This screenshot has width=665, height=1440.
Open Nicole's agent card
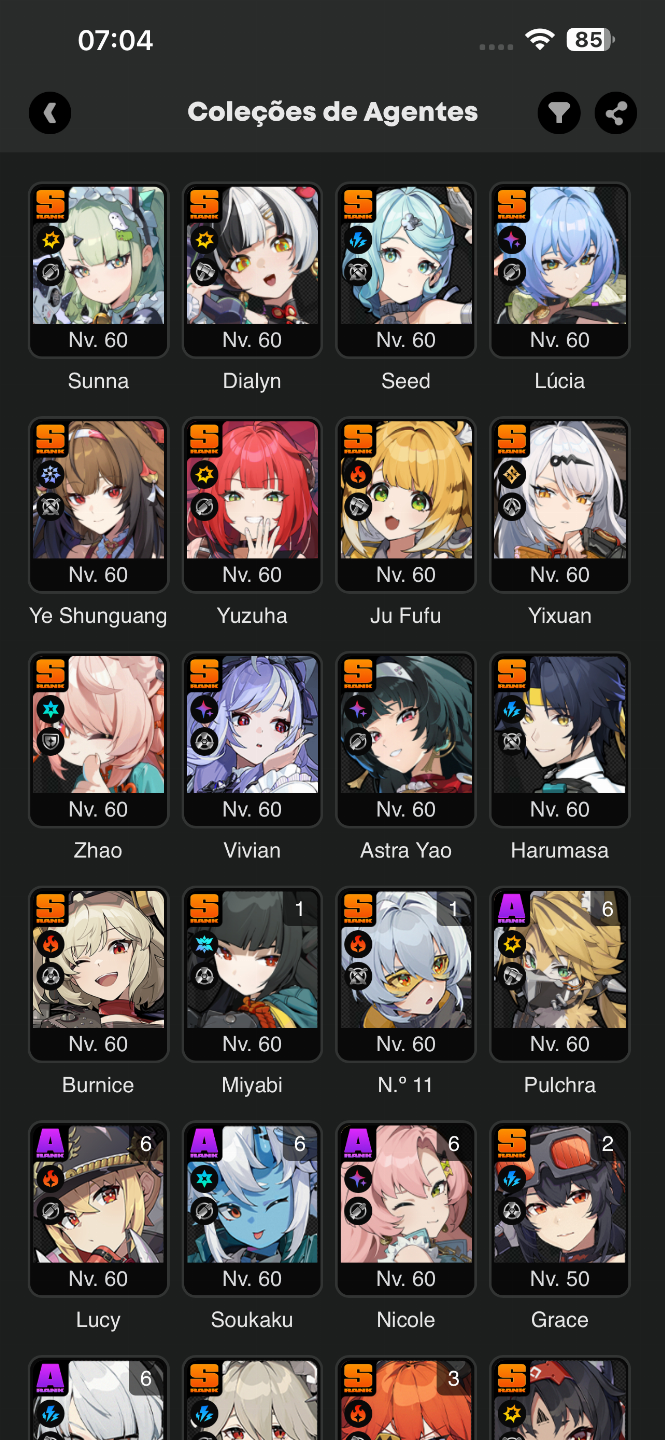point(406,1210)
